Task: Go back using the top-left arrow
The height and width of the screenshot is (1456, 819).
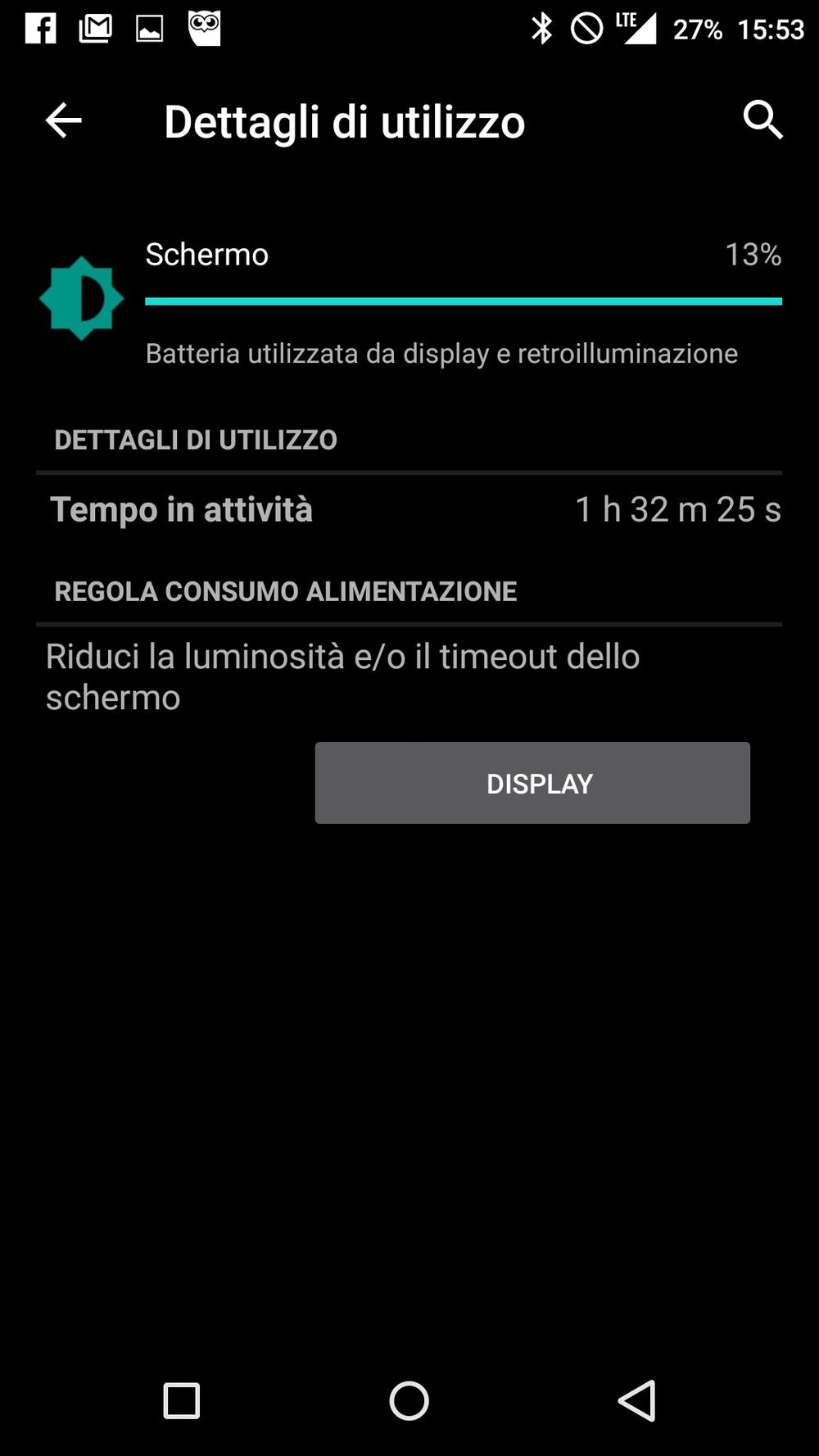Action: (63, 121)
